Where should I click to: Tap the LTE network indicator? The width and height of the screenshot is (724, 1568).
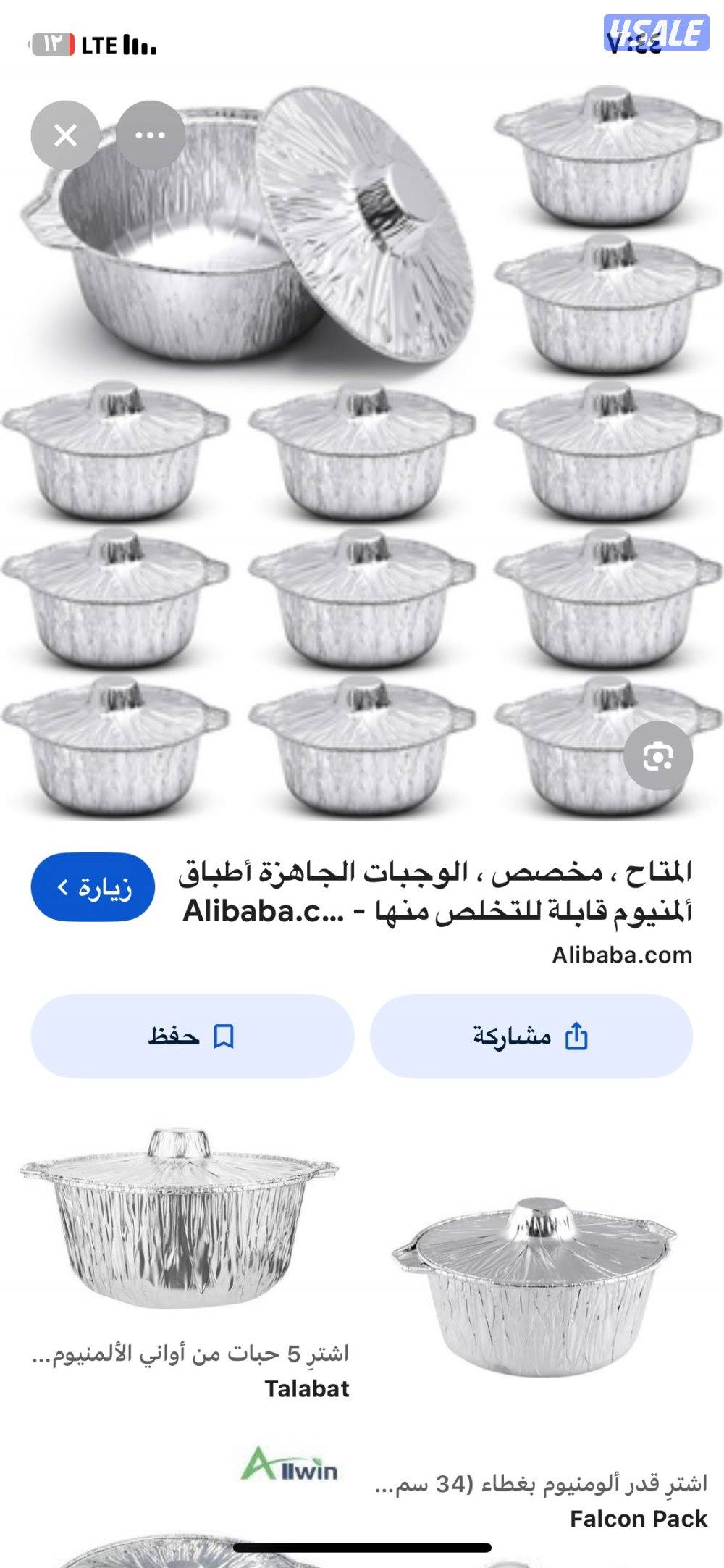98,44
